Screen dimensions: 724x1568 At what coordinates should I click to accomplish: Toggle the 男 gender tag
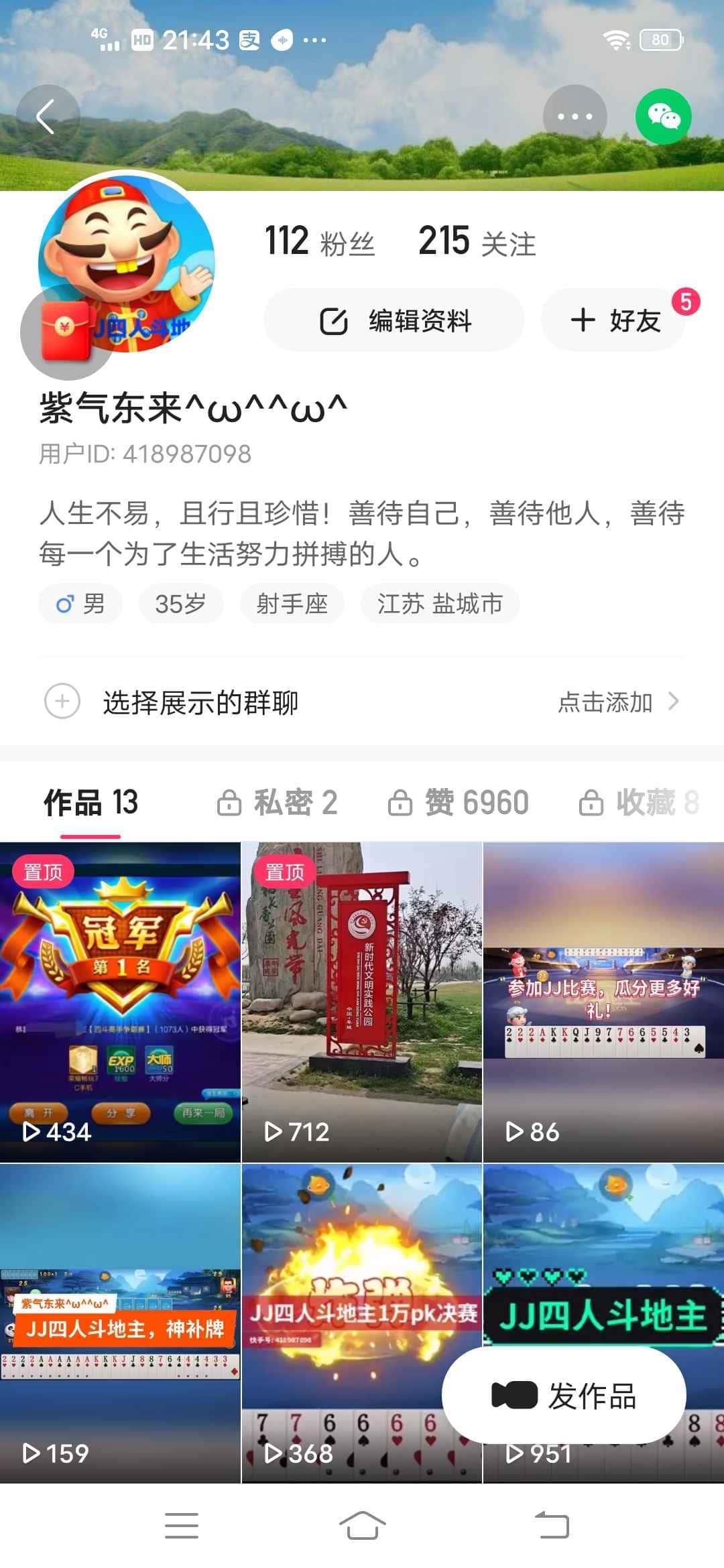(x=80, y=604)
